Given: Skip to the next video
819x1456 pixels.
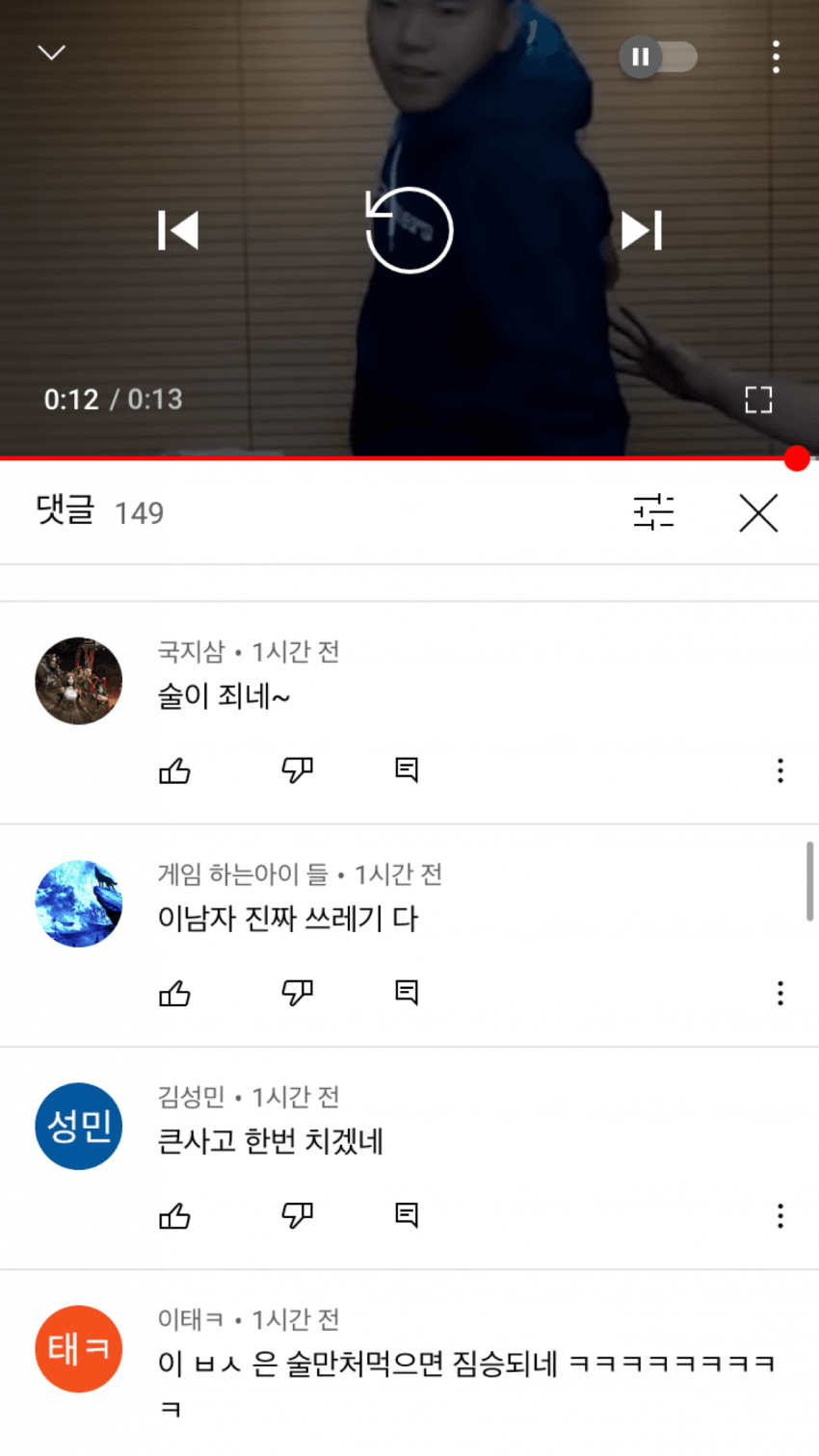Looking at the screenshot, I should [x=642, y=230].
